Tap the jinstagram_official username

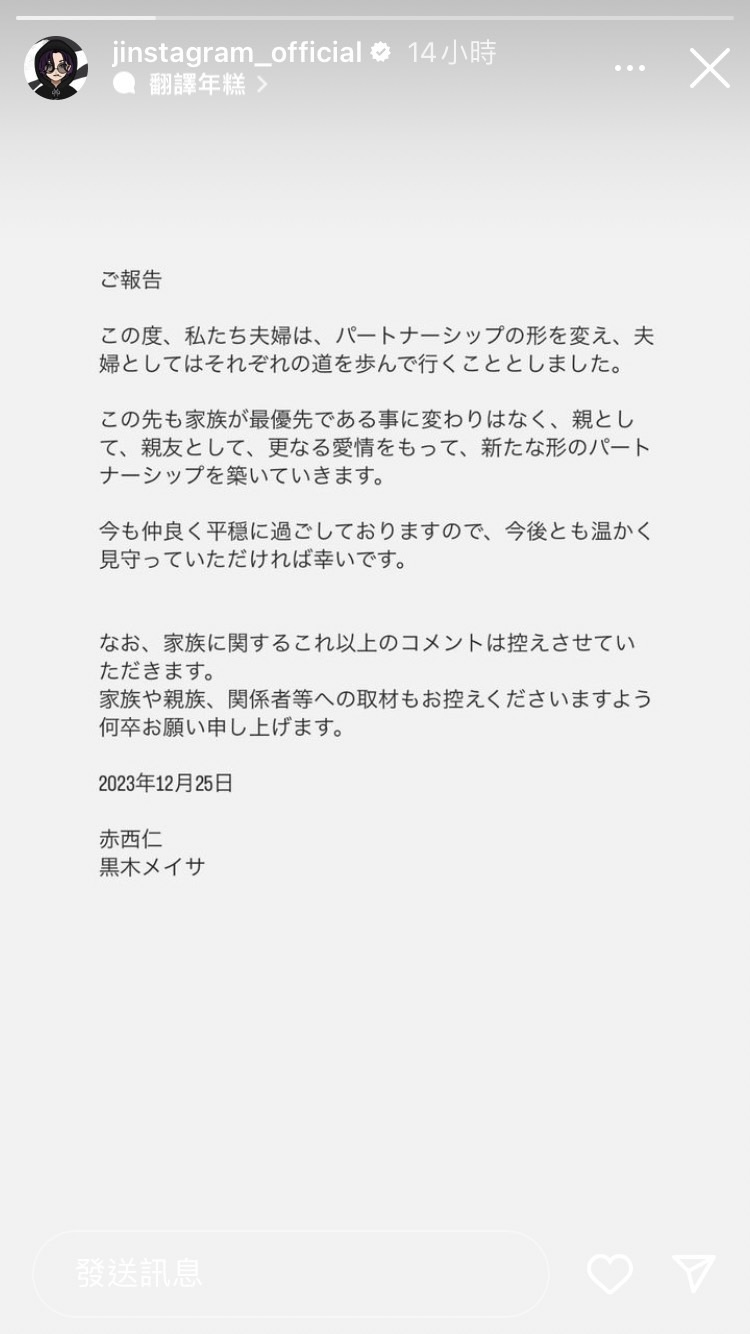tap(236, 52)
